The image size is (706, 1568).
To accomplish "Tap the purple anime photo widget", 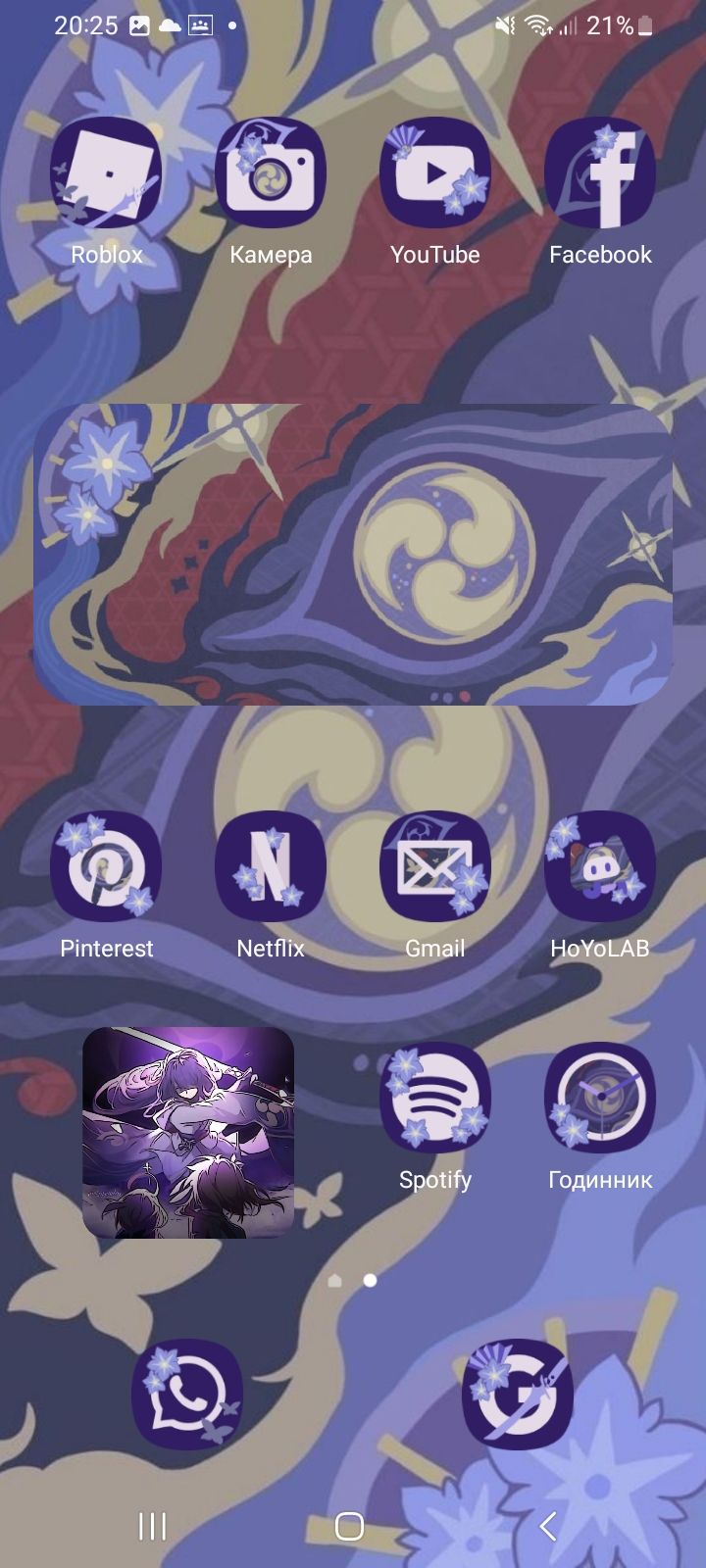I will (188, 1133).
